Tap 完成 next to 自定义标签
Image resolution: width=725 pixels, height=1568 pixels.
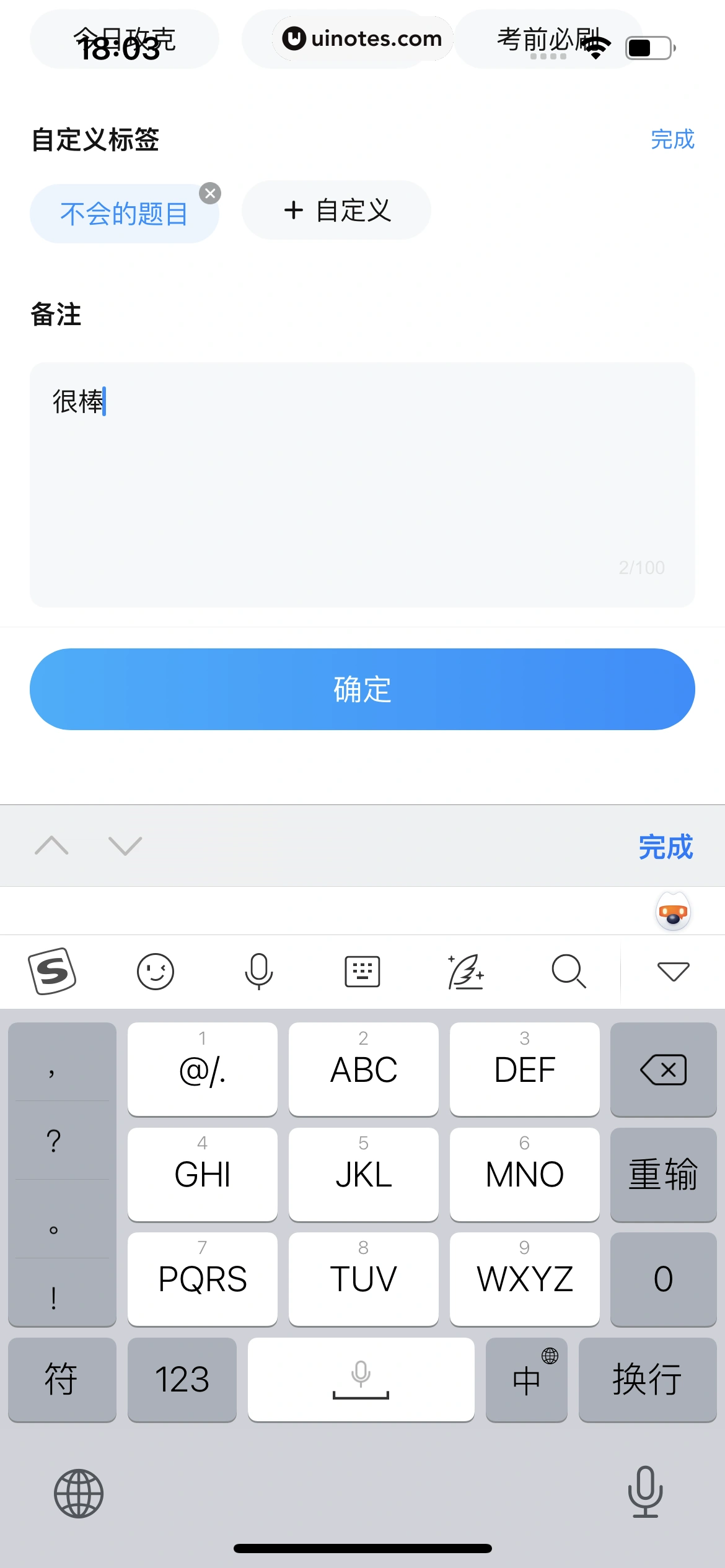click(672, 139)
